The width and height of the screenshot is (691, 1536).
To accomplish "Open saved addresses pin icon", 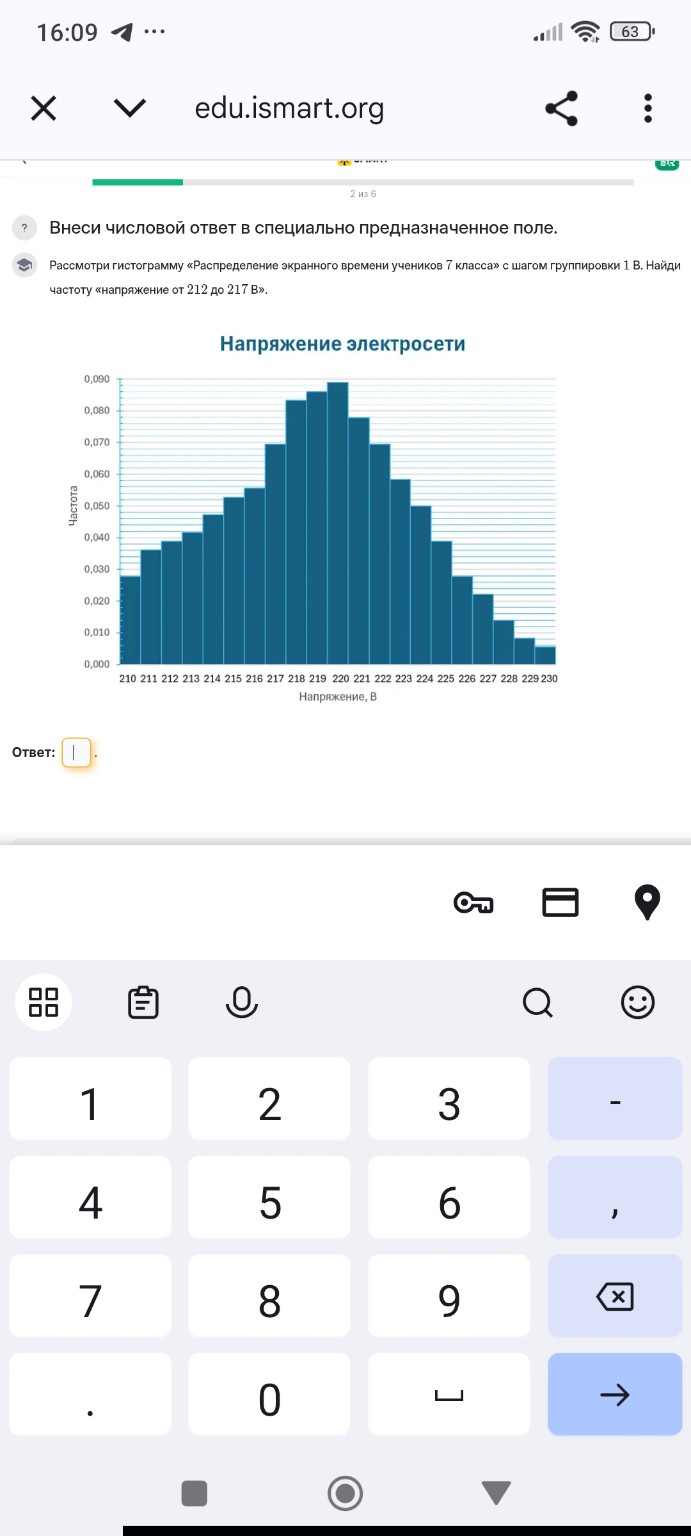I will (x=648, y=903).
